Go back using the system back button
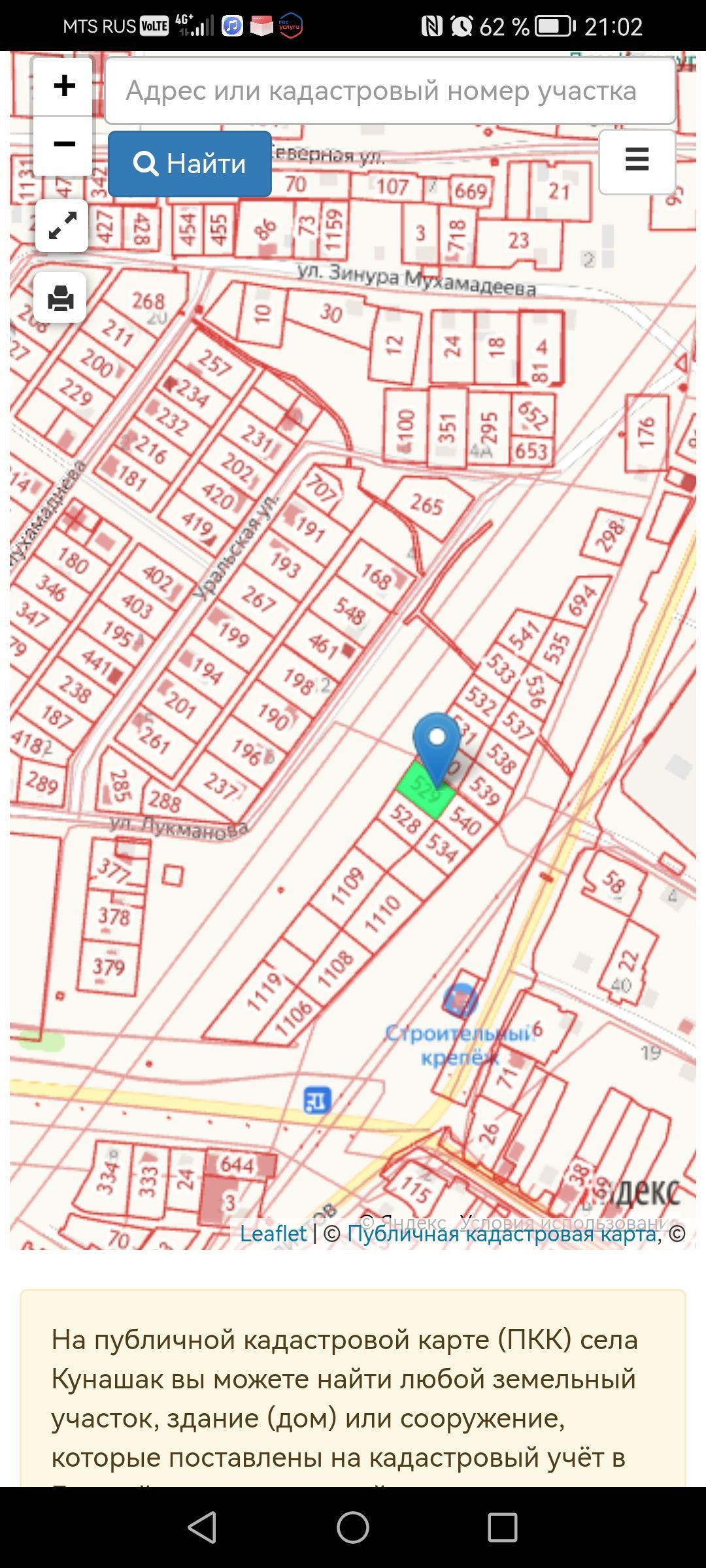 (202, 1527)
